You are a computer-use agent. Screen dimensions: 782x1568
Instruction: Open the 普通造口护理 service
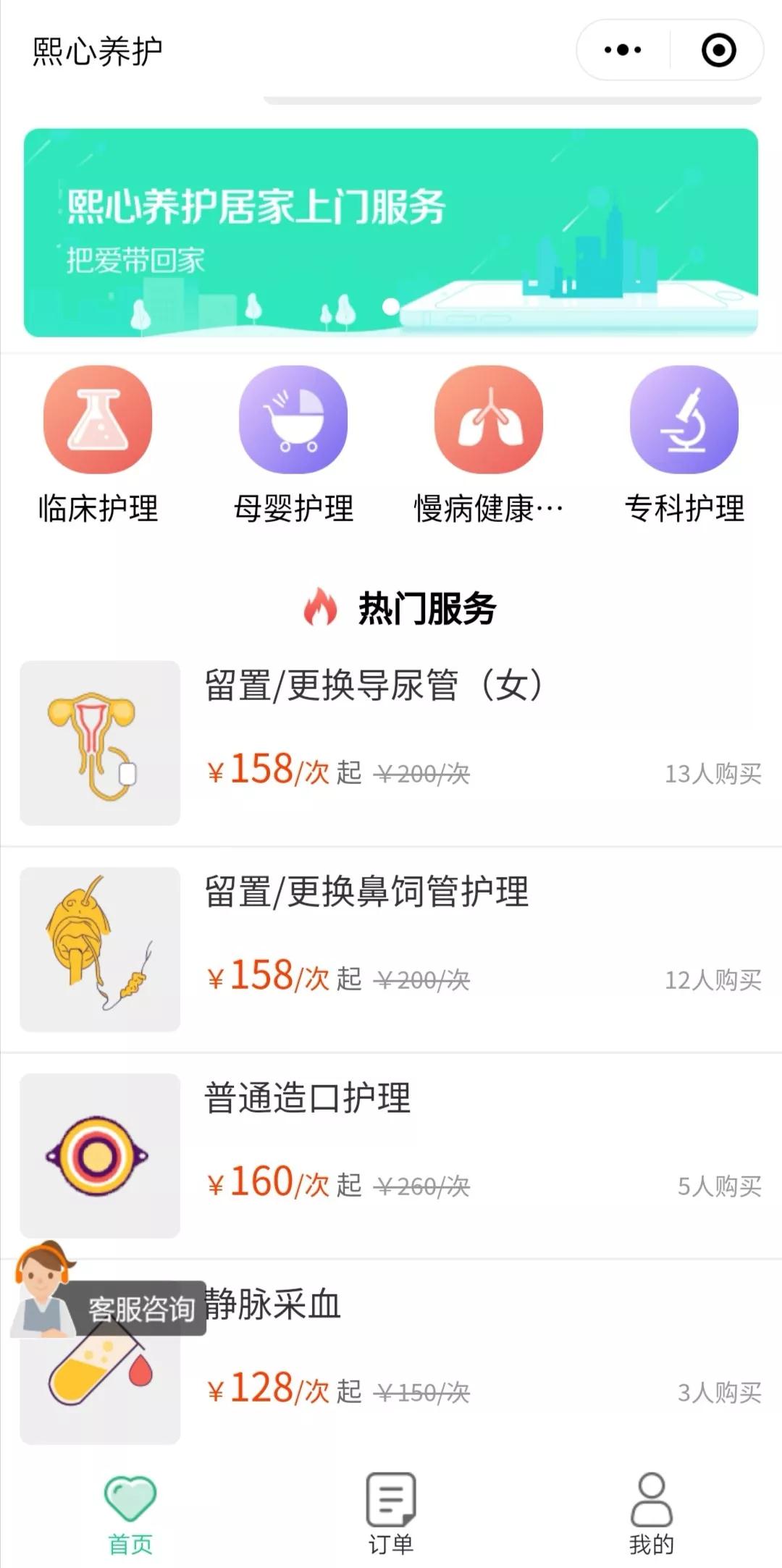391,1155
